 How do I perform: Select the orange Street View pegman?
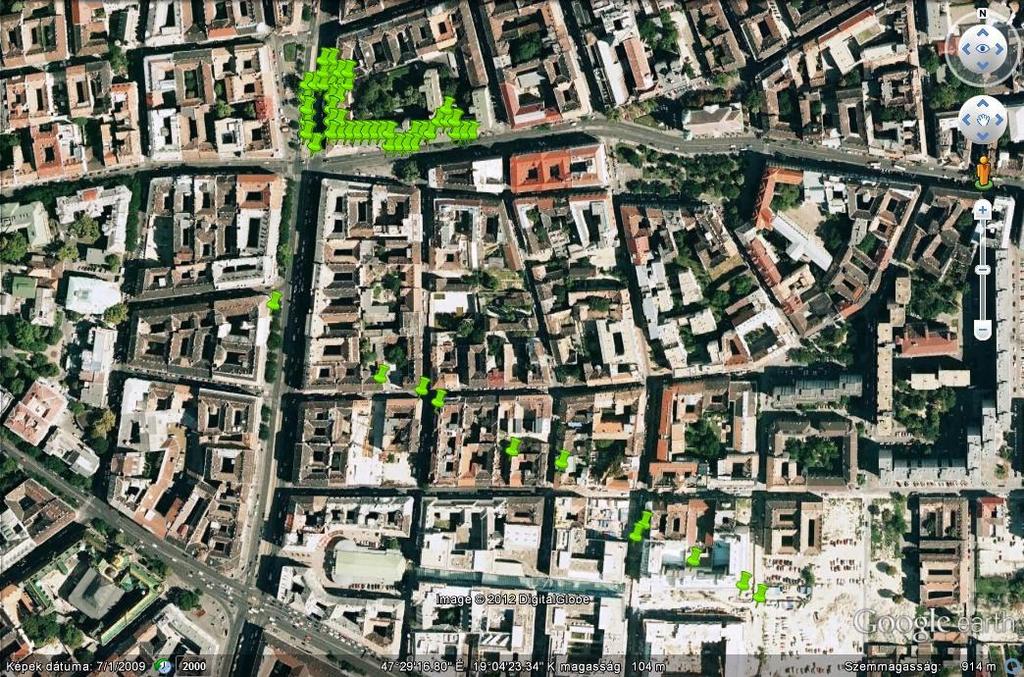pos(982,171)
